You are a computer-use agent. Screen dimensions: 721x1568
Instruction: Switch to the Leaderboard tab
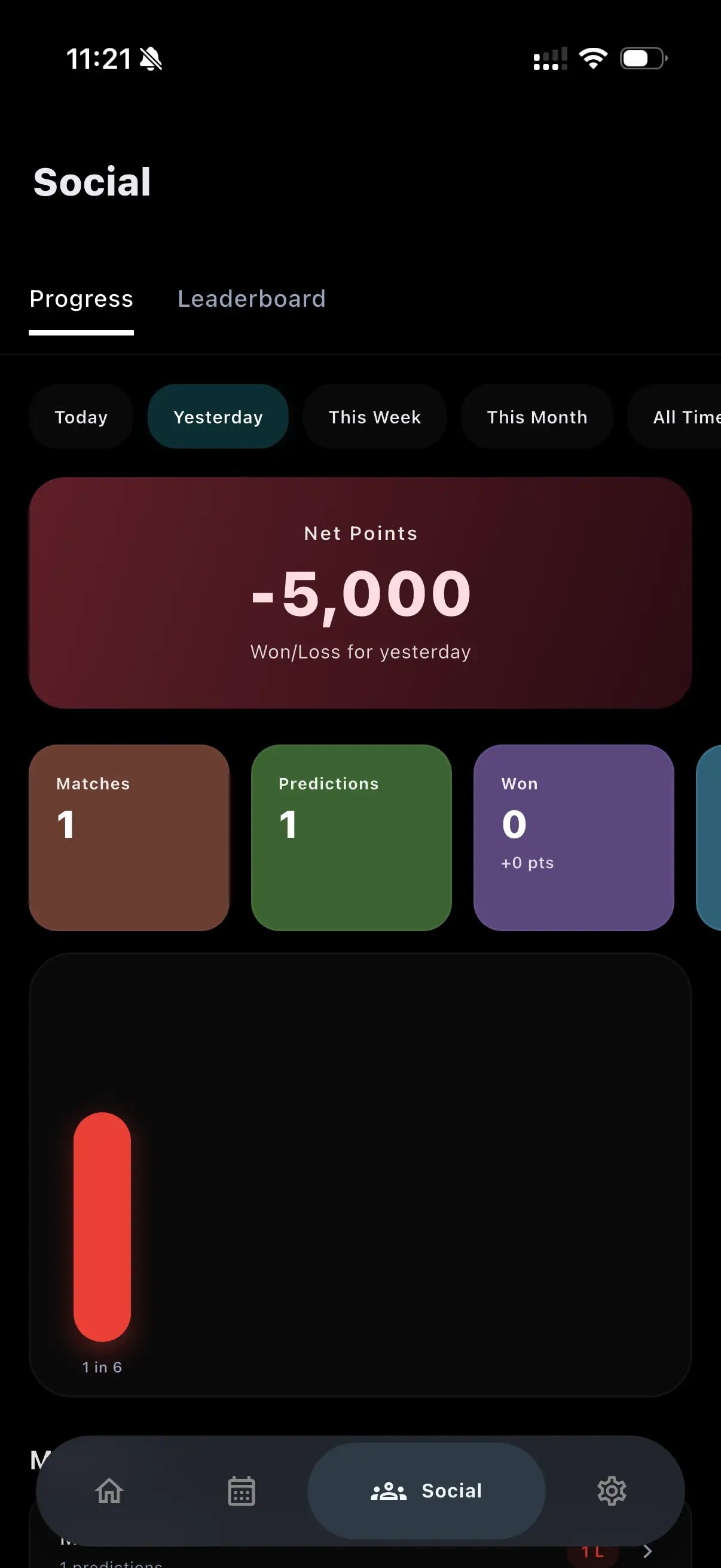click(x=251, y=299)
